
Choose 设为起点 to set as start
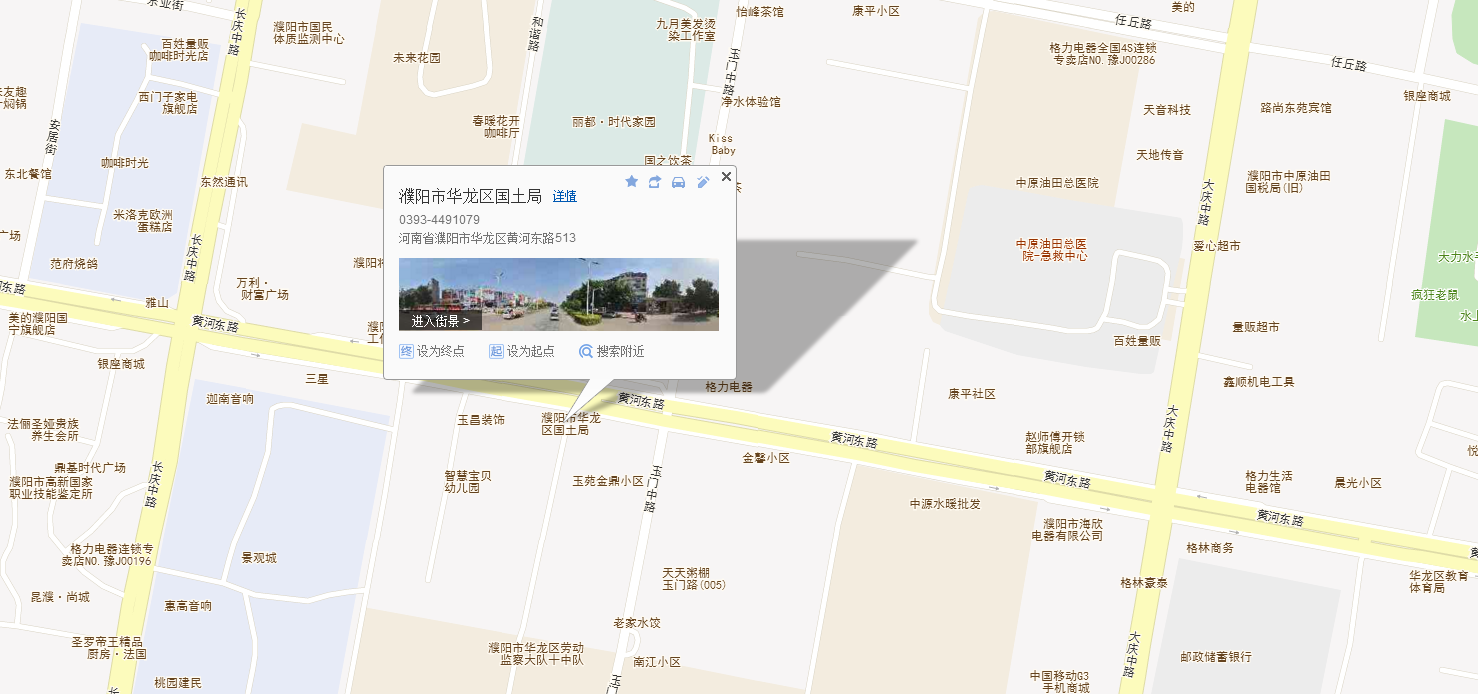coord(521,351)
